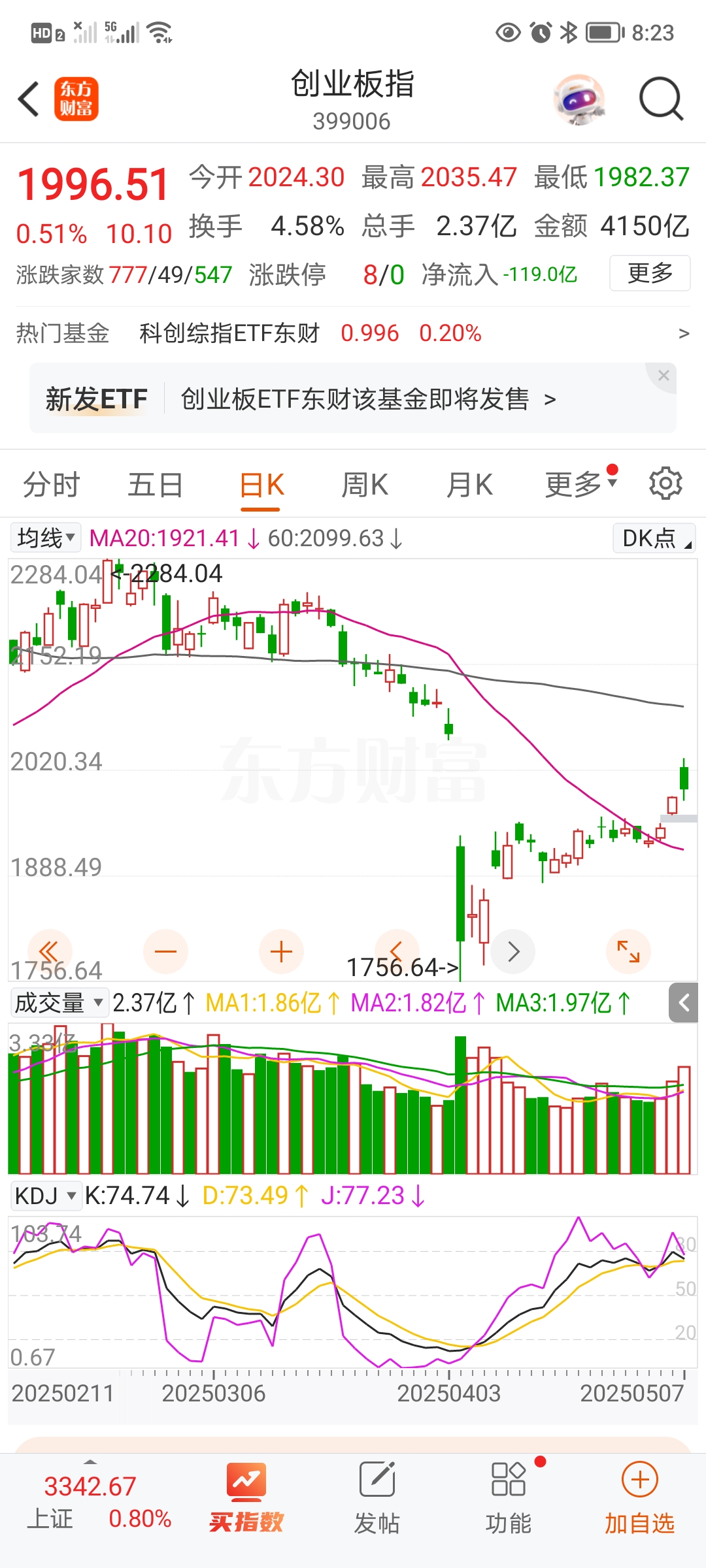706x1568 pixels.
Task: Open chart settings gear
Action: [x=665, y=483]
